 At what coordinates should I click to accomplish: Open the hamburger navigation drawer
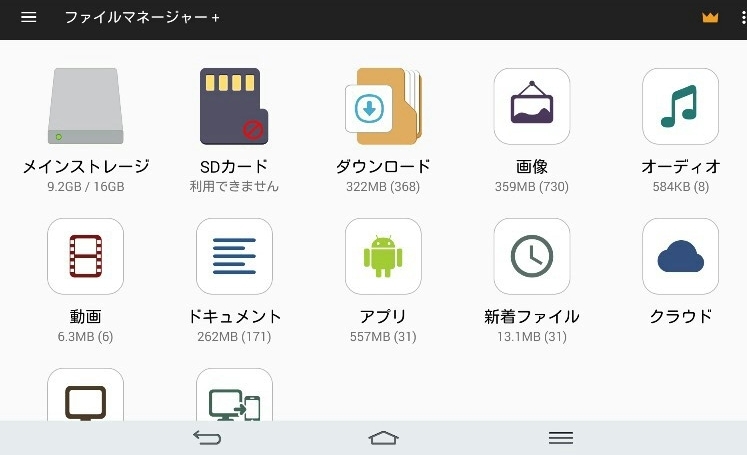point(28,18)
